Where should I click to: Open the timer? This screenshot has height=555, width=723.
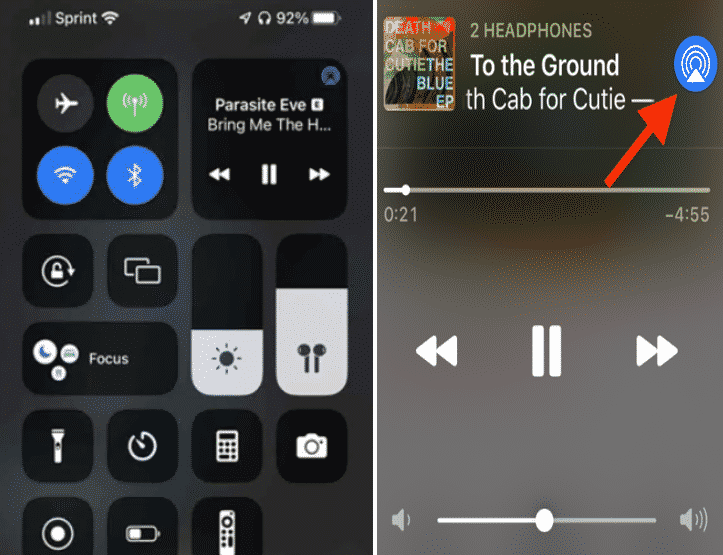(x=142, y=445)
